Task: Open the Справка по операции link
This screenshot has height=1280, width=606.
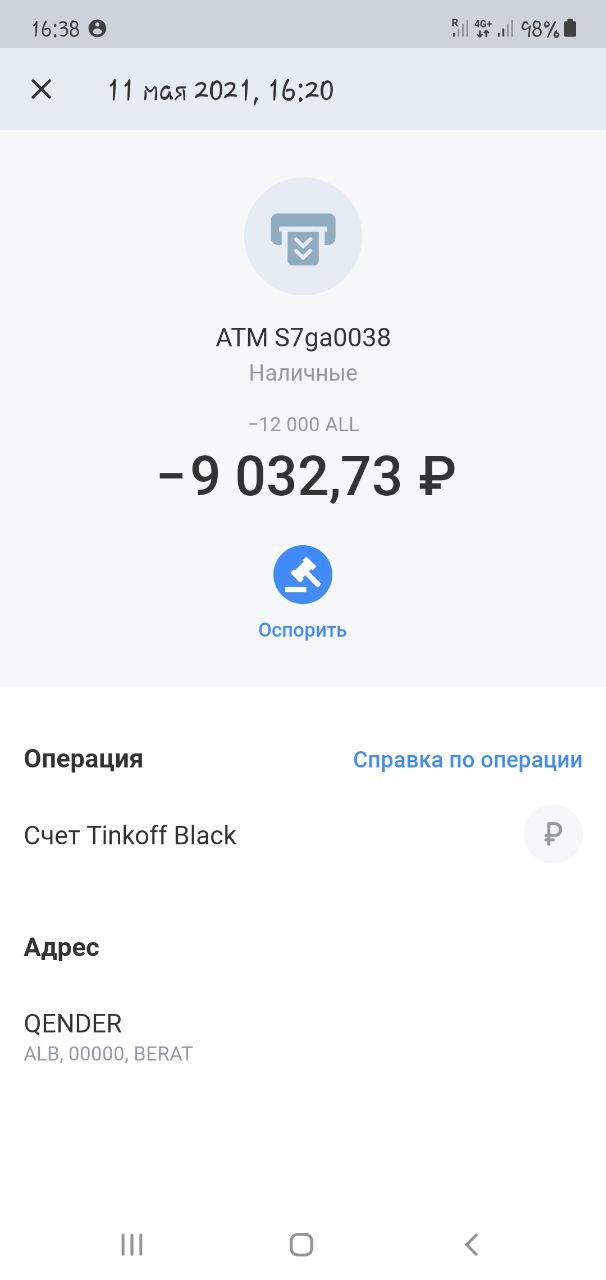Action: pos(467,759)
